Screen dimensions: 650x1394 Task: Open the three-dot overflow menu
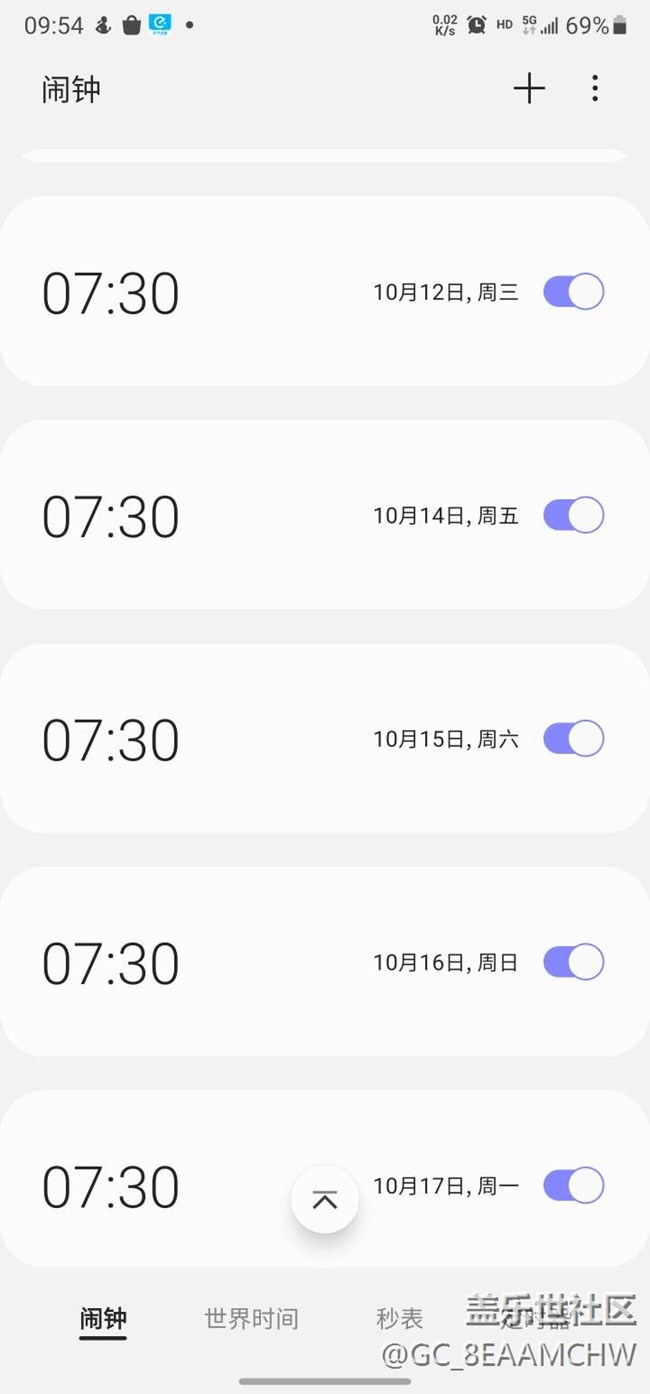pyautogui.click(x=595, y=89)
